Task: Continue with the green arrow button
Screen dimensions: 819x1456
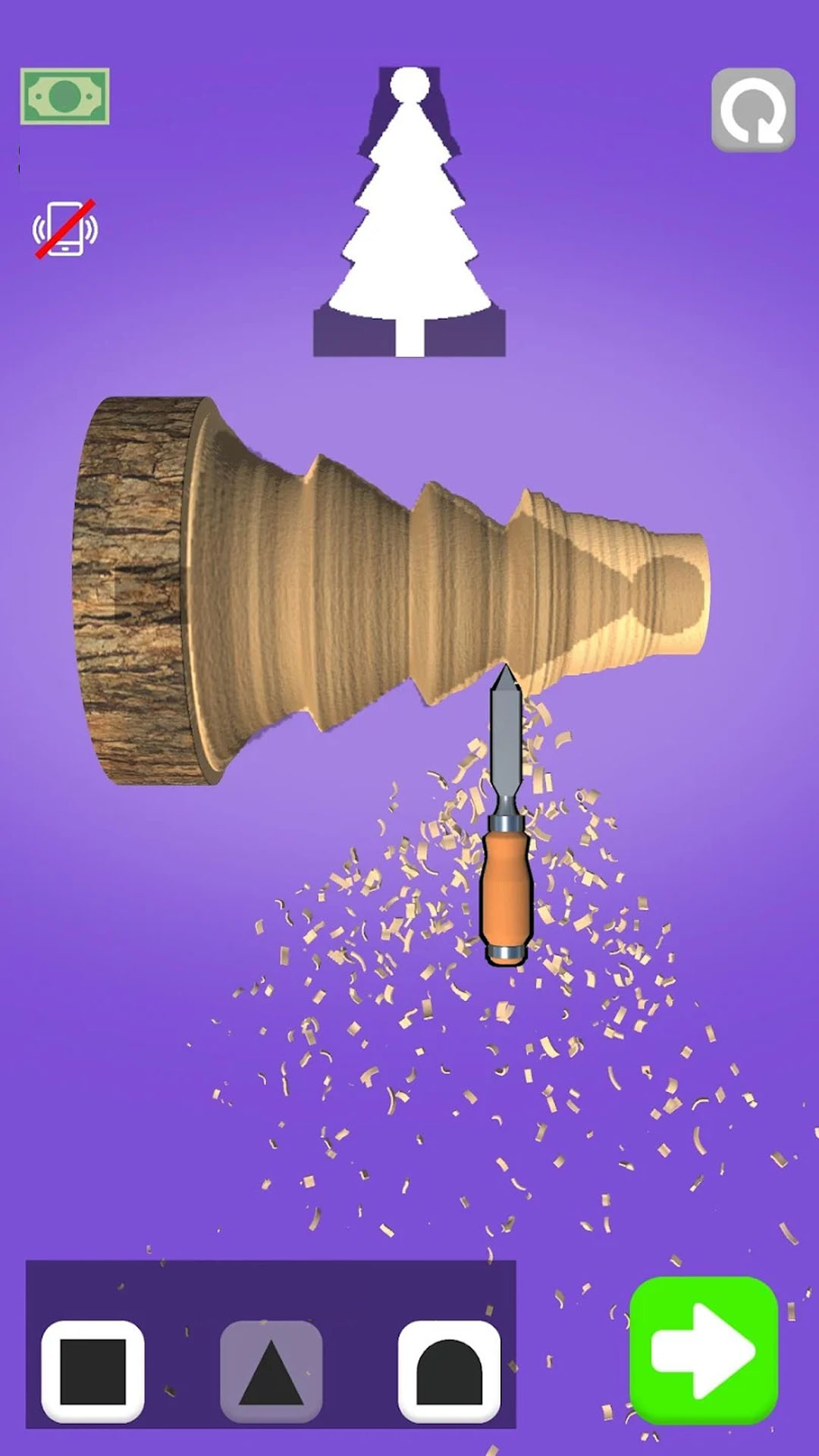Action: tap(704, 1350)
